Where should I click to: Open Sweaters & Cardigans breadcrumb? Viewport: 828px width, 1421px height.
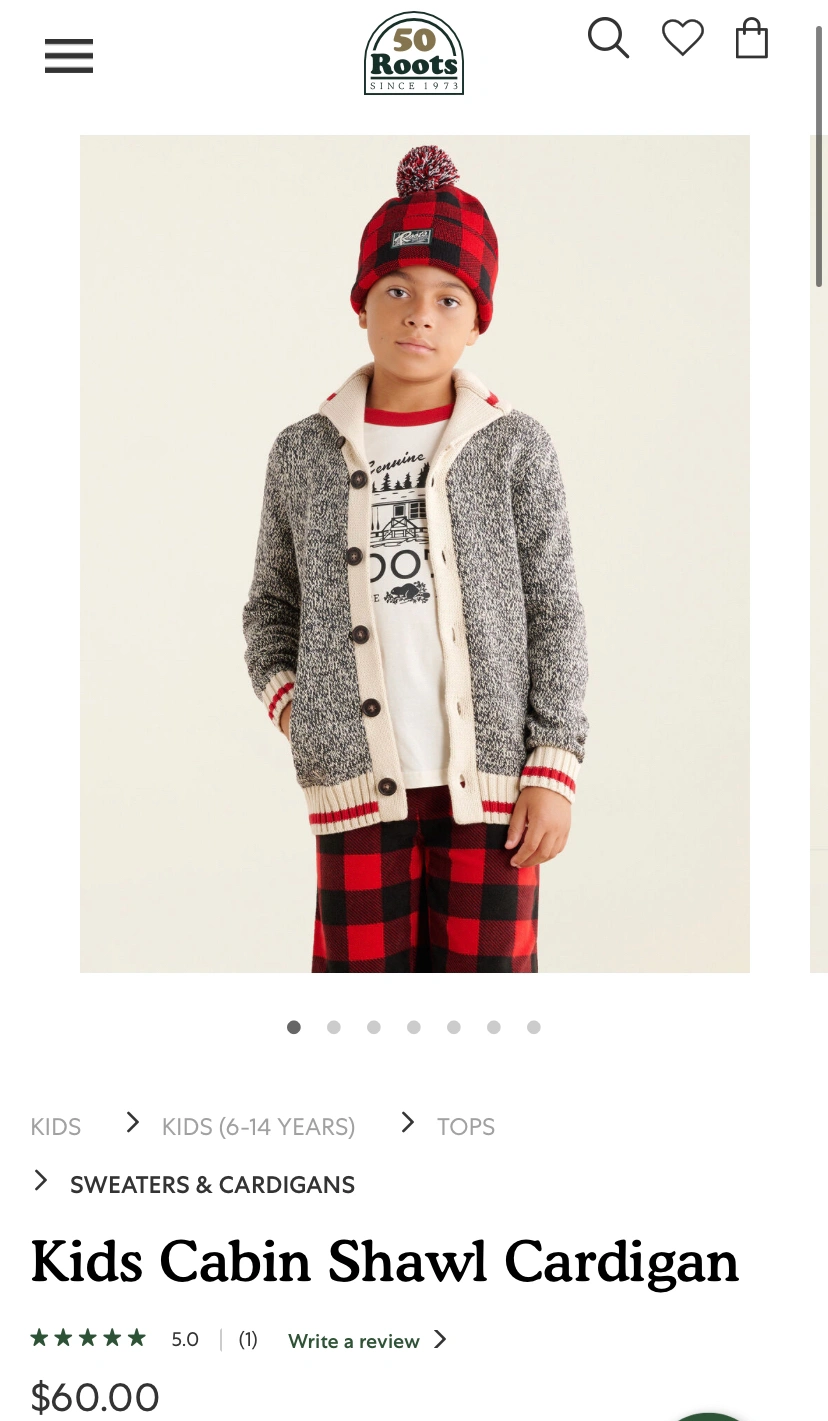(212, 1185)
